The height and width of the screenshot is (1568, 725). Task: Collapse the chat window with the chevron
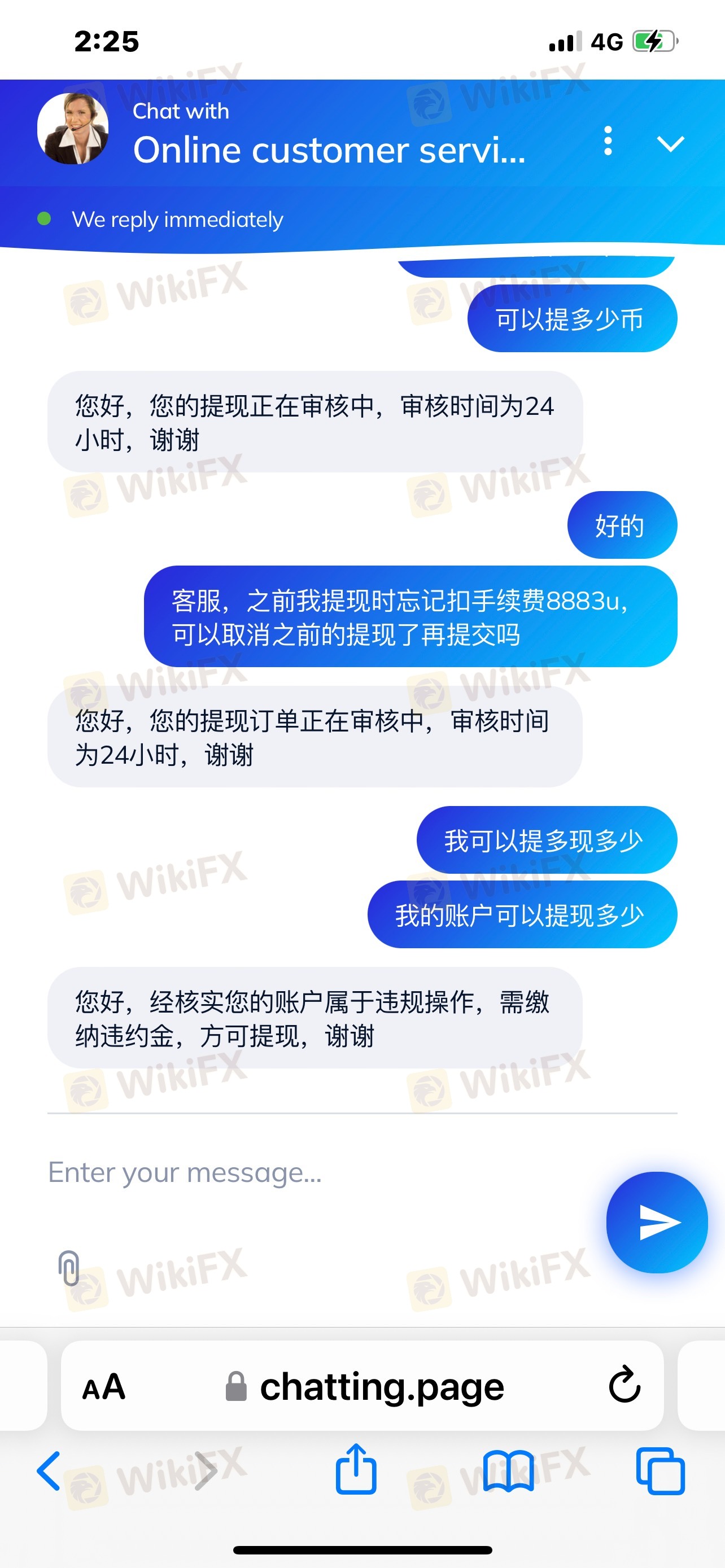pyautogui.click(x=670, y=144)
